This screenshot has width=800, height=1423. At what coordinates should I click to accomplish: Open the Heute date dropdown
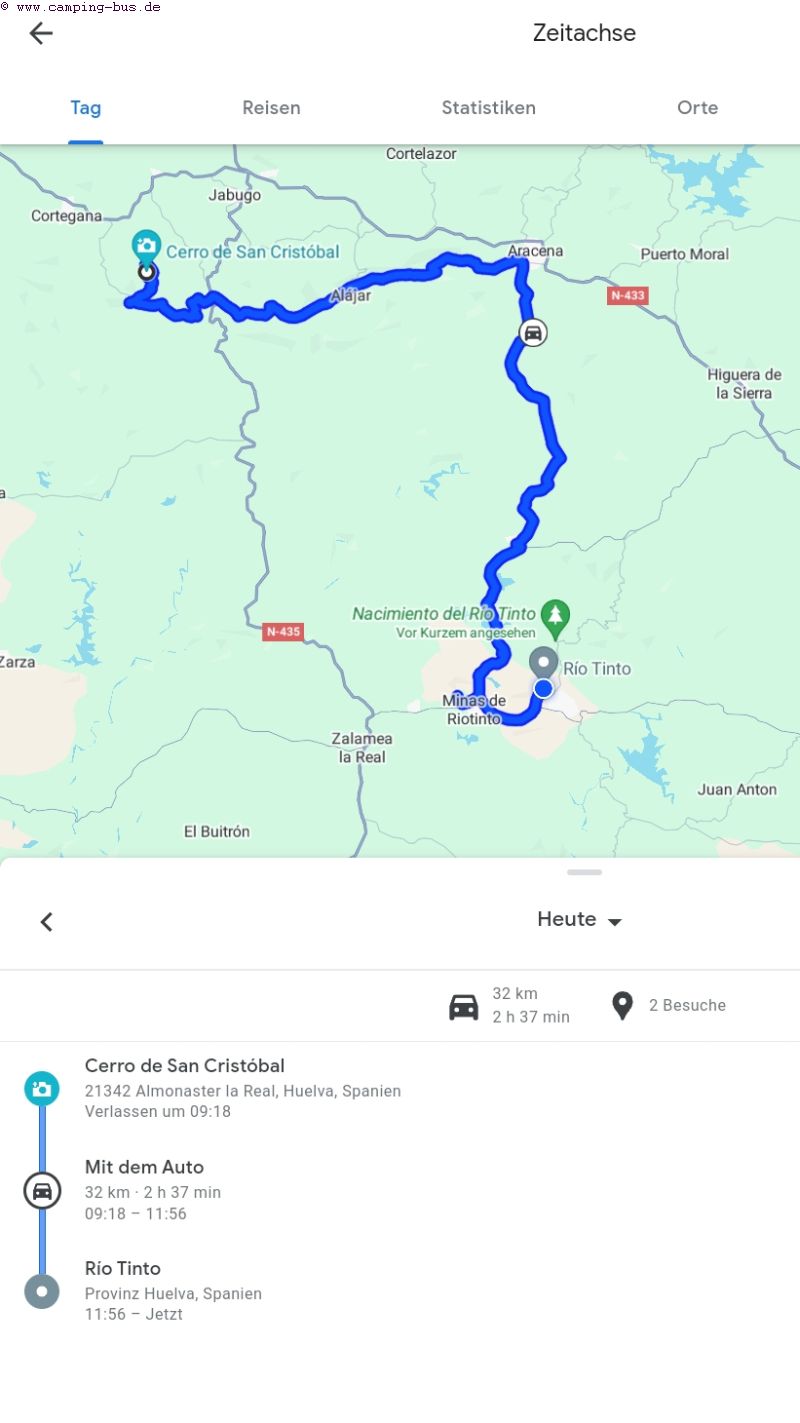pyautogui.click(x=580, y=919)
